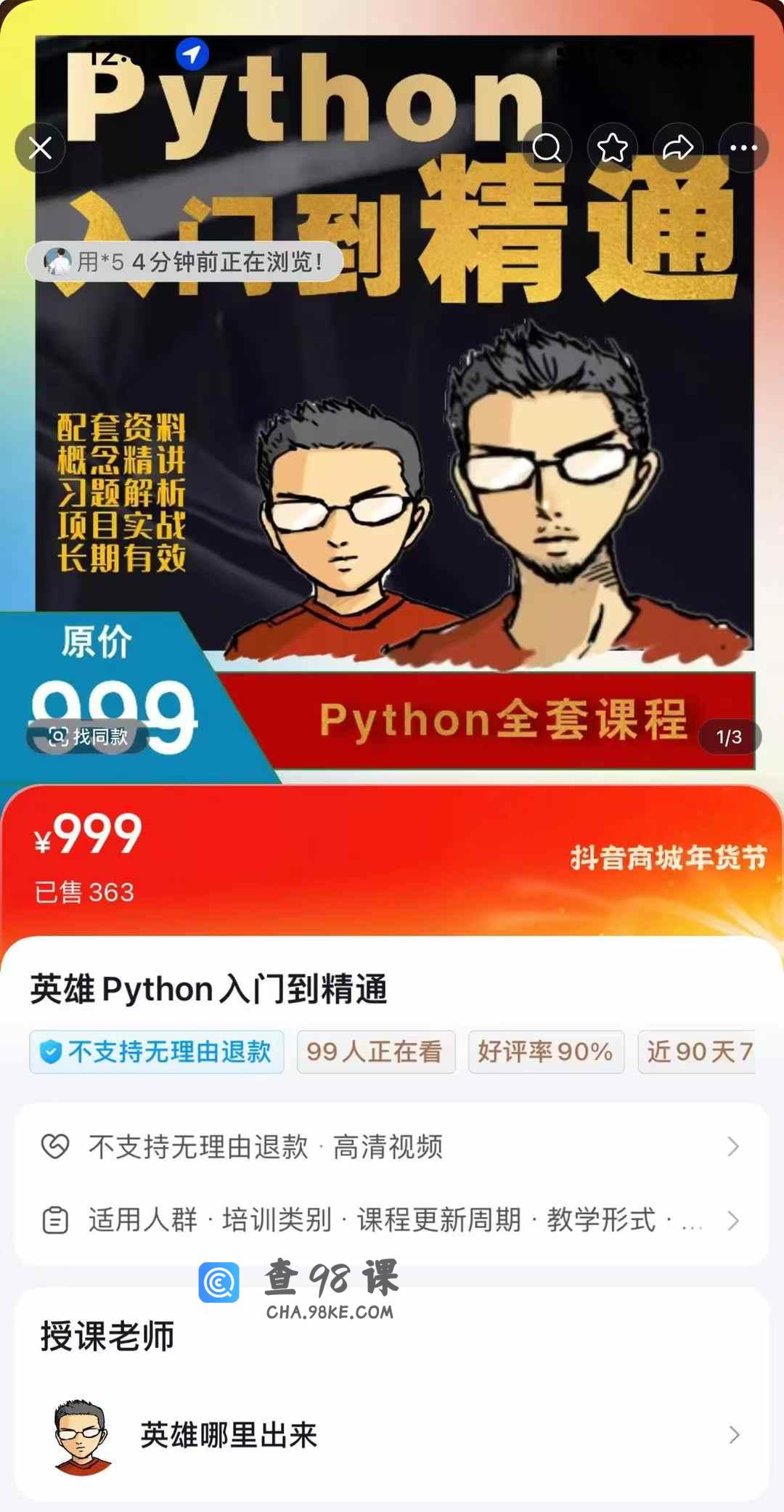Tap the 不支持无理由退款 badge chip

(157, 1052)
